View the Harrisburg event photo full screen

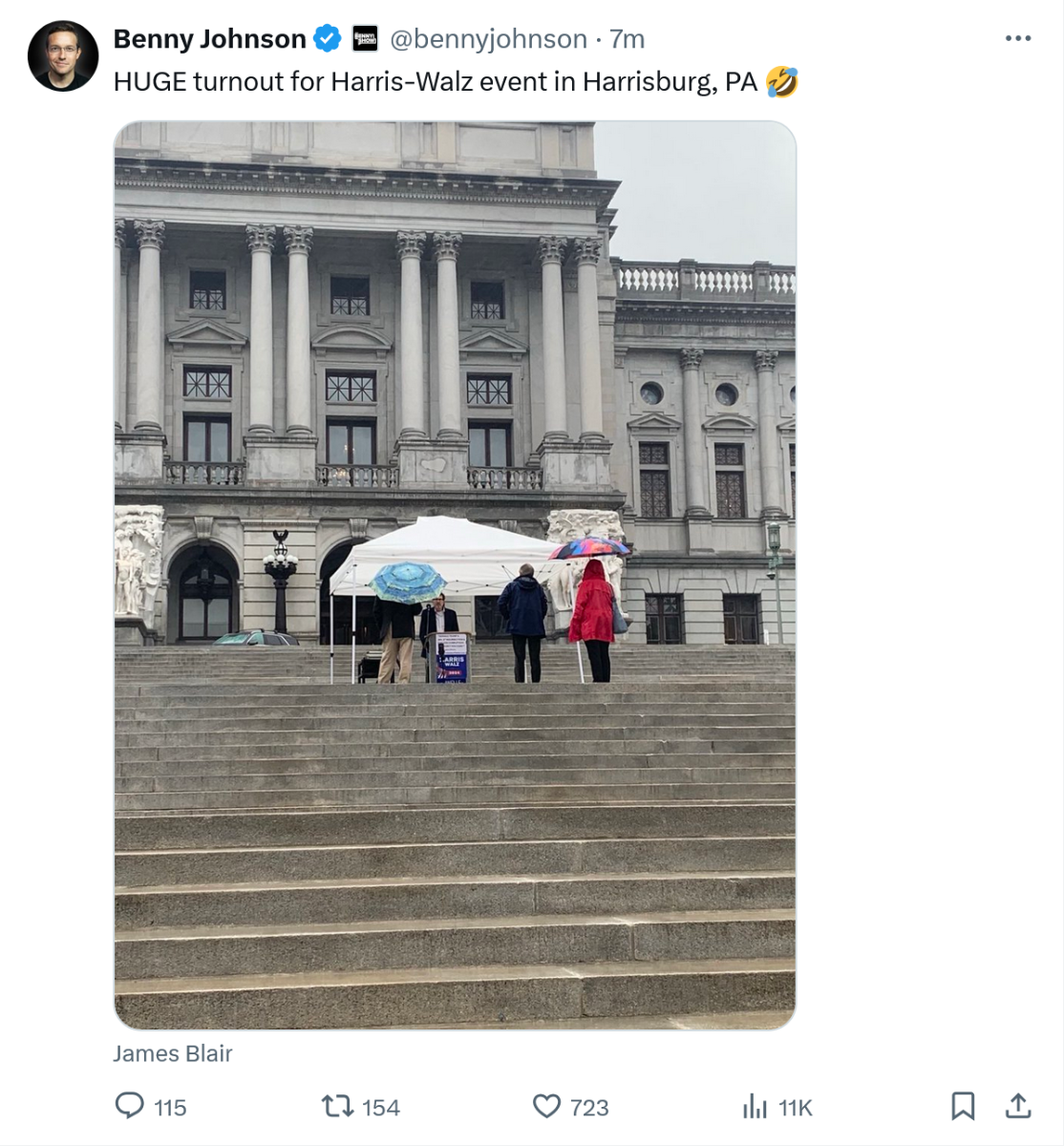(455, 575)
